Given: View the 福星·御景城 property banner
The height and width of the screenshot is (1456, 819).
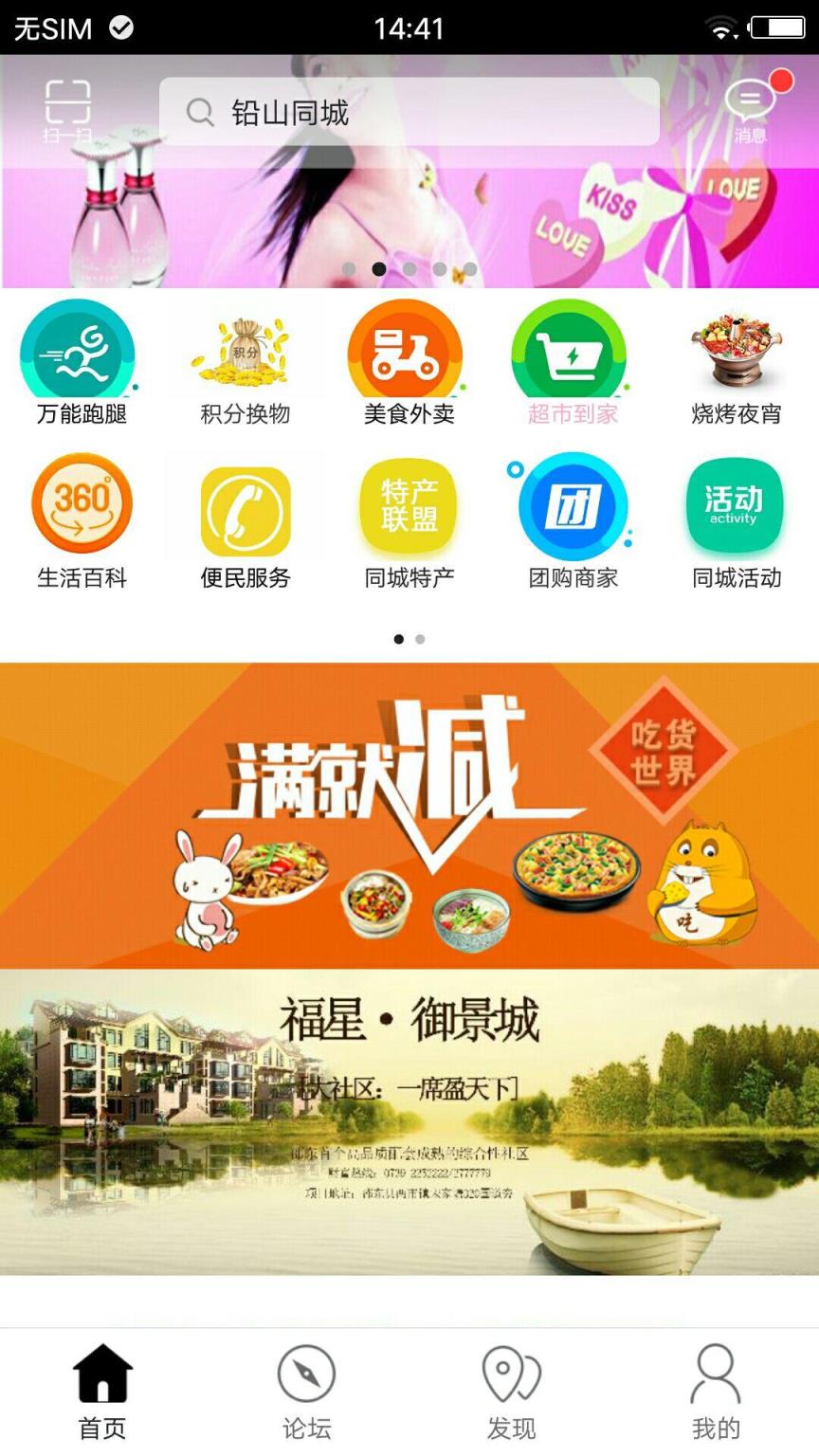Looking at the screenshot, I should point(409,1121).
